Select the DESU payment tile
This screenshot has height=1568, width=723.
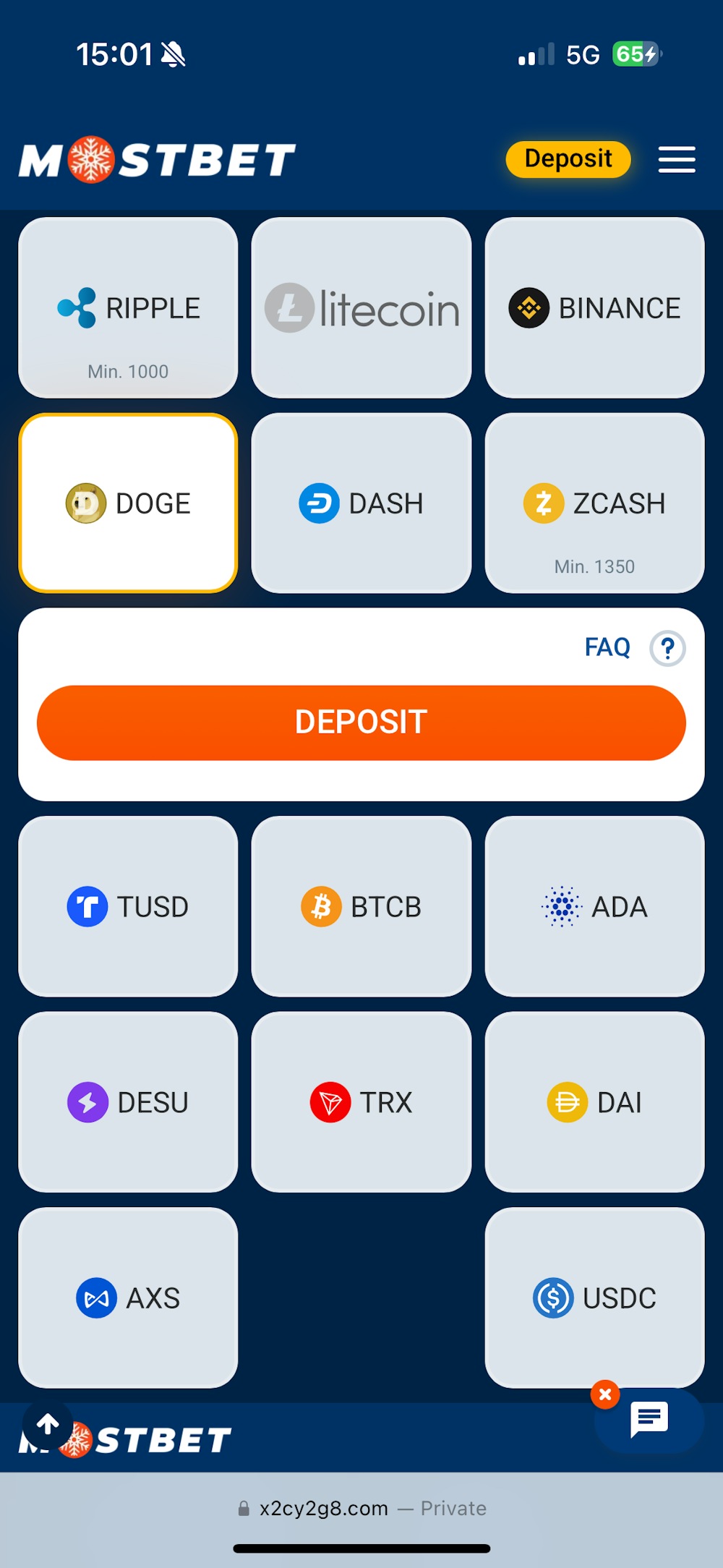point(128,1102)
